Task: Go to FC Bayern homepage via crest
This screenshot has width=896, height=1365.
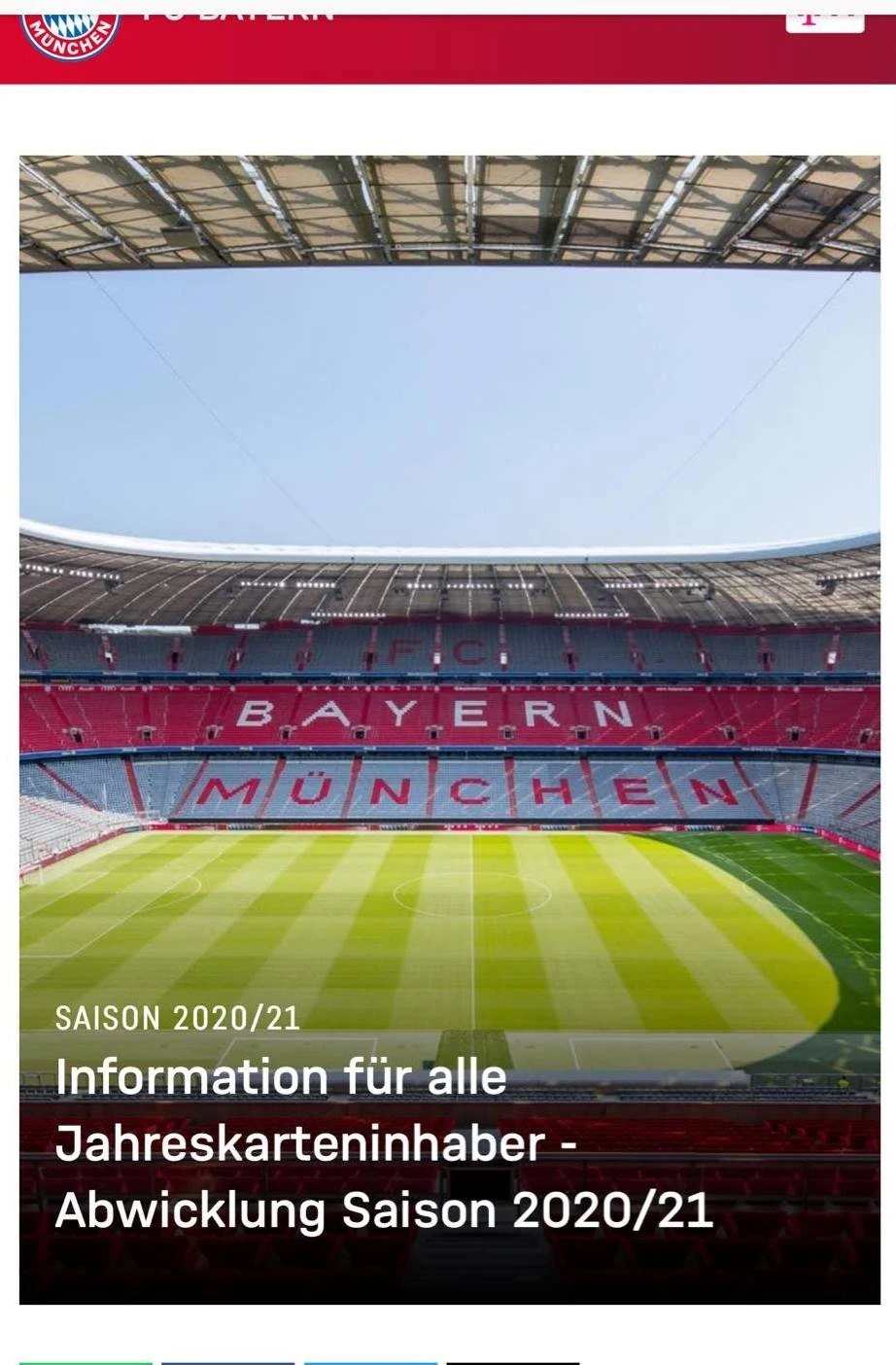Action: (x=71, y=29)
